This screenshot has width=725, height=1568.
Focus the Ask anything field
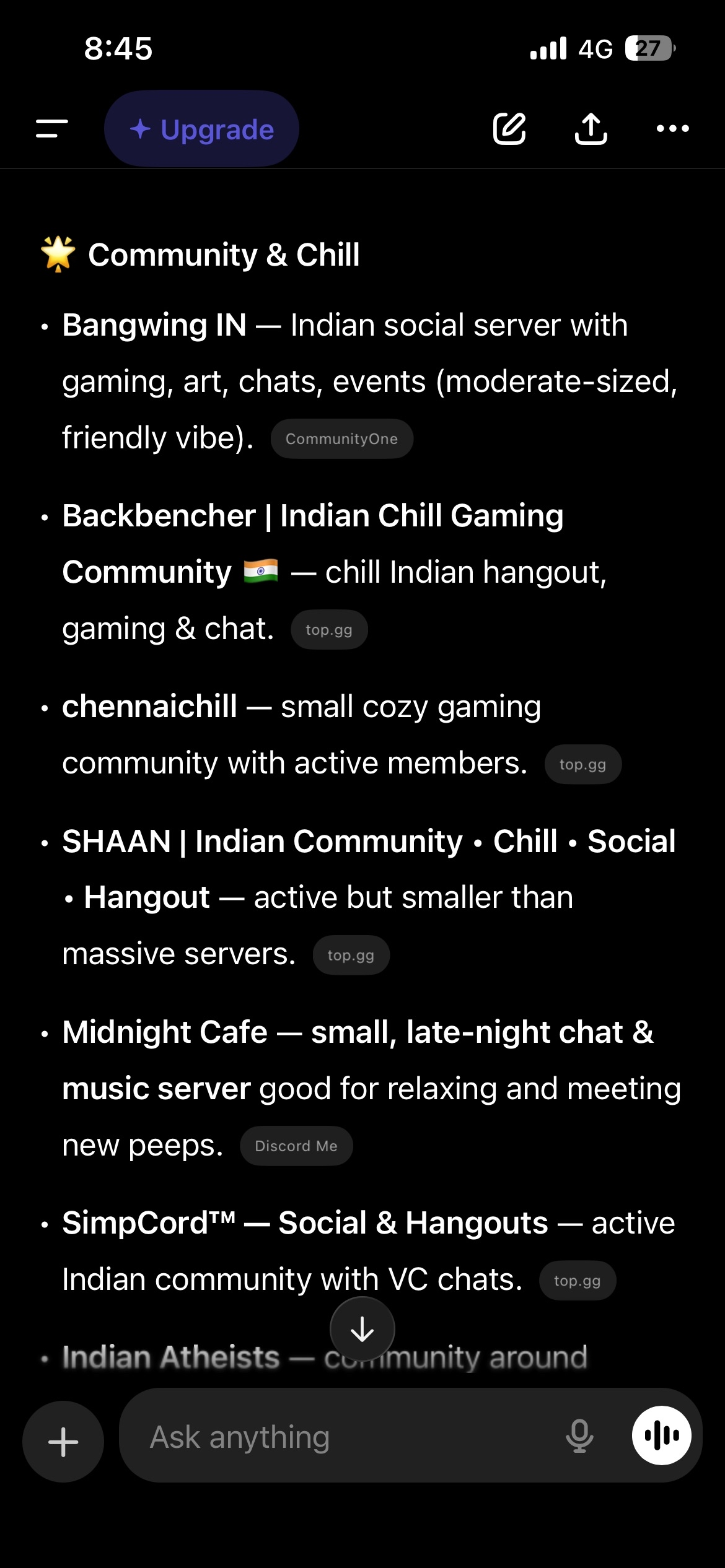pos(341,1437)
